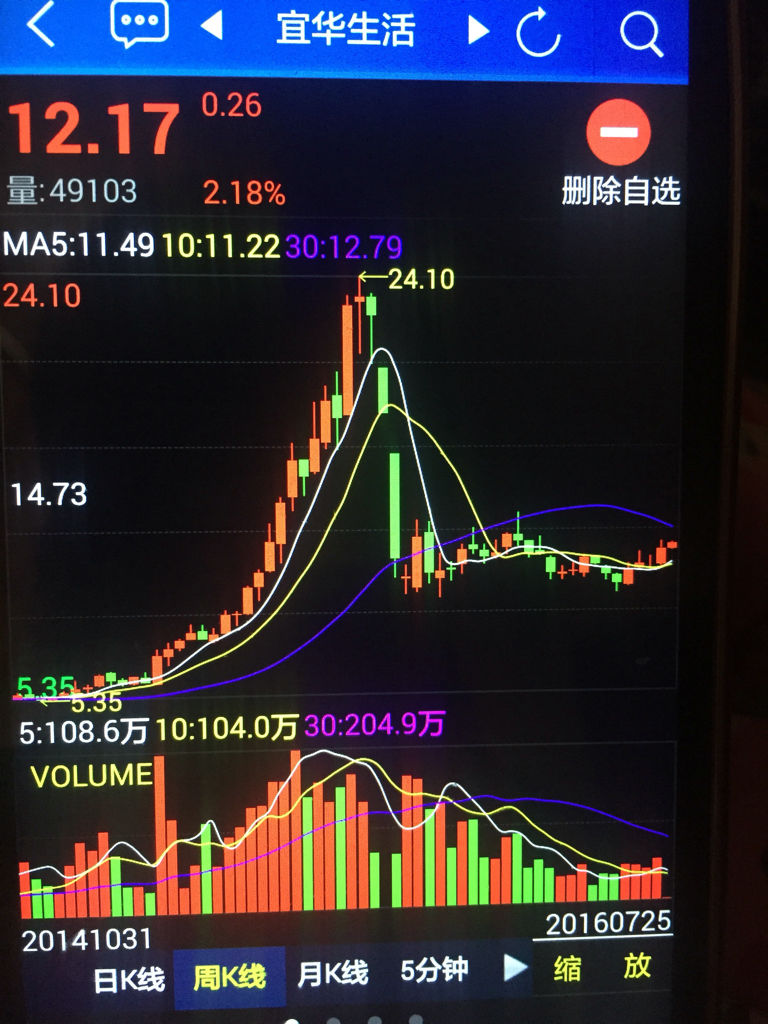
Task: Switch to the next stock
Action: point(478,30)
